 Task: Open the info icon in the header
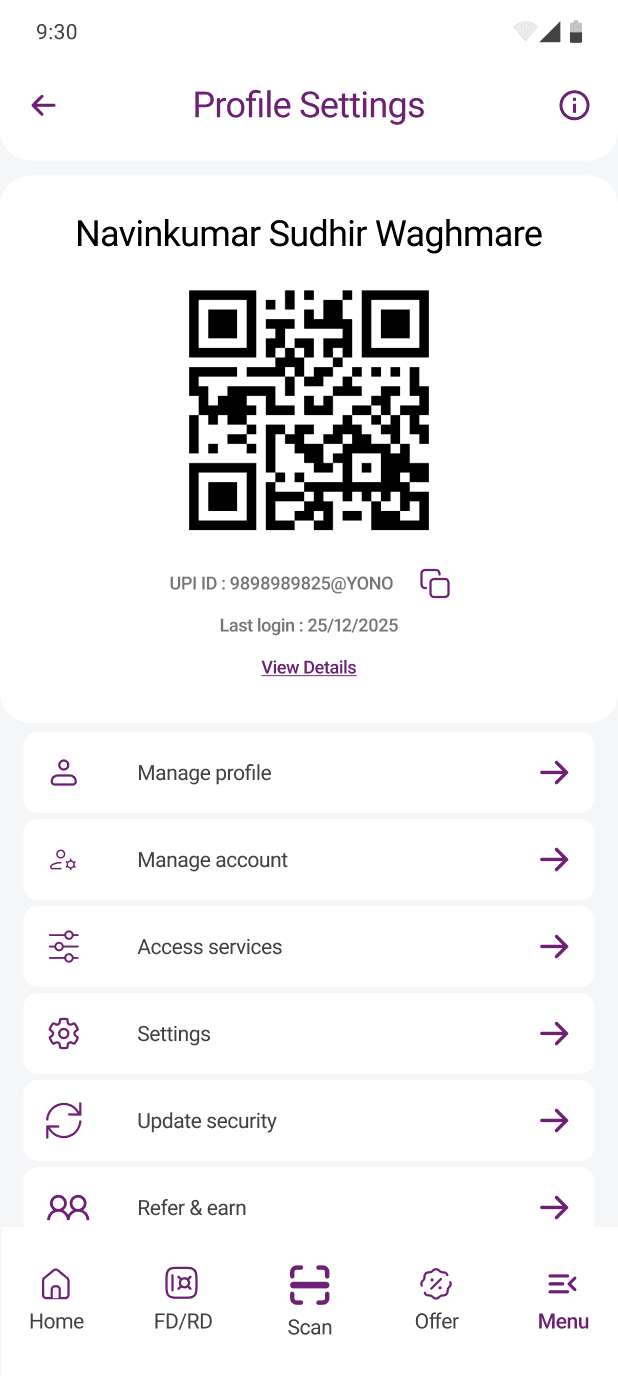[x=574, y=105]
